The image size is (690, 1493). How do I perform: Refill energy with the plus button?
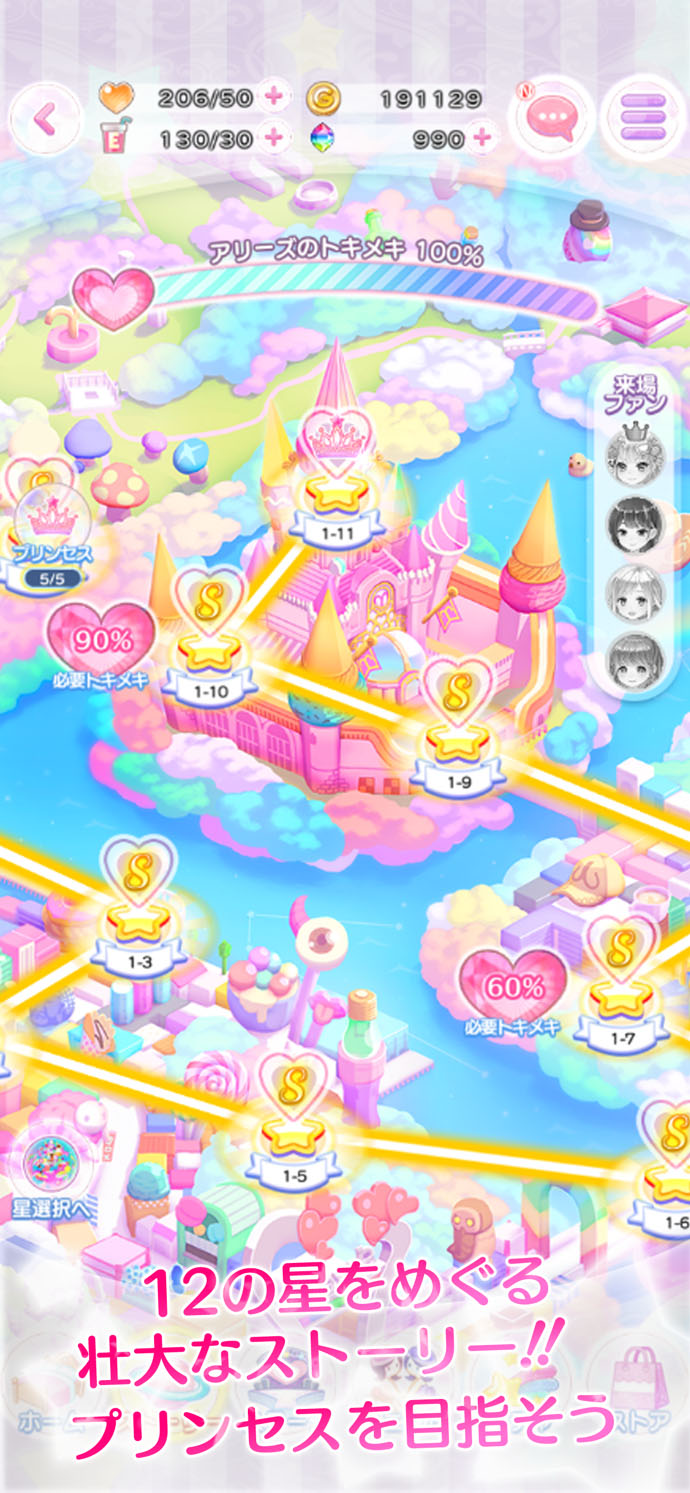pyautogui.click(x=273, y=137)
